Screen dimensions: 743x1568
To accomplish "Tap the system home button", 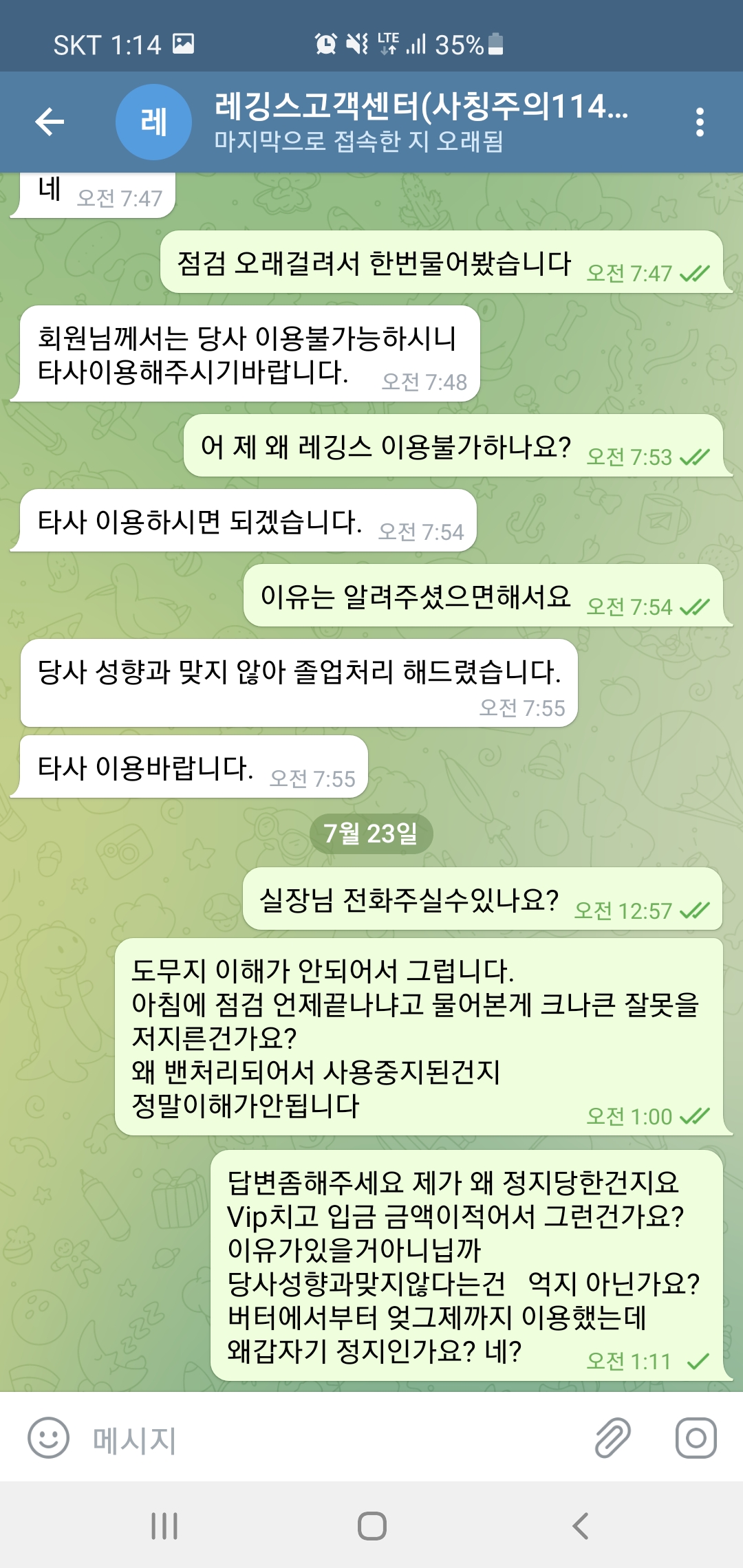I will 371,1525.
